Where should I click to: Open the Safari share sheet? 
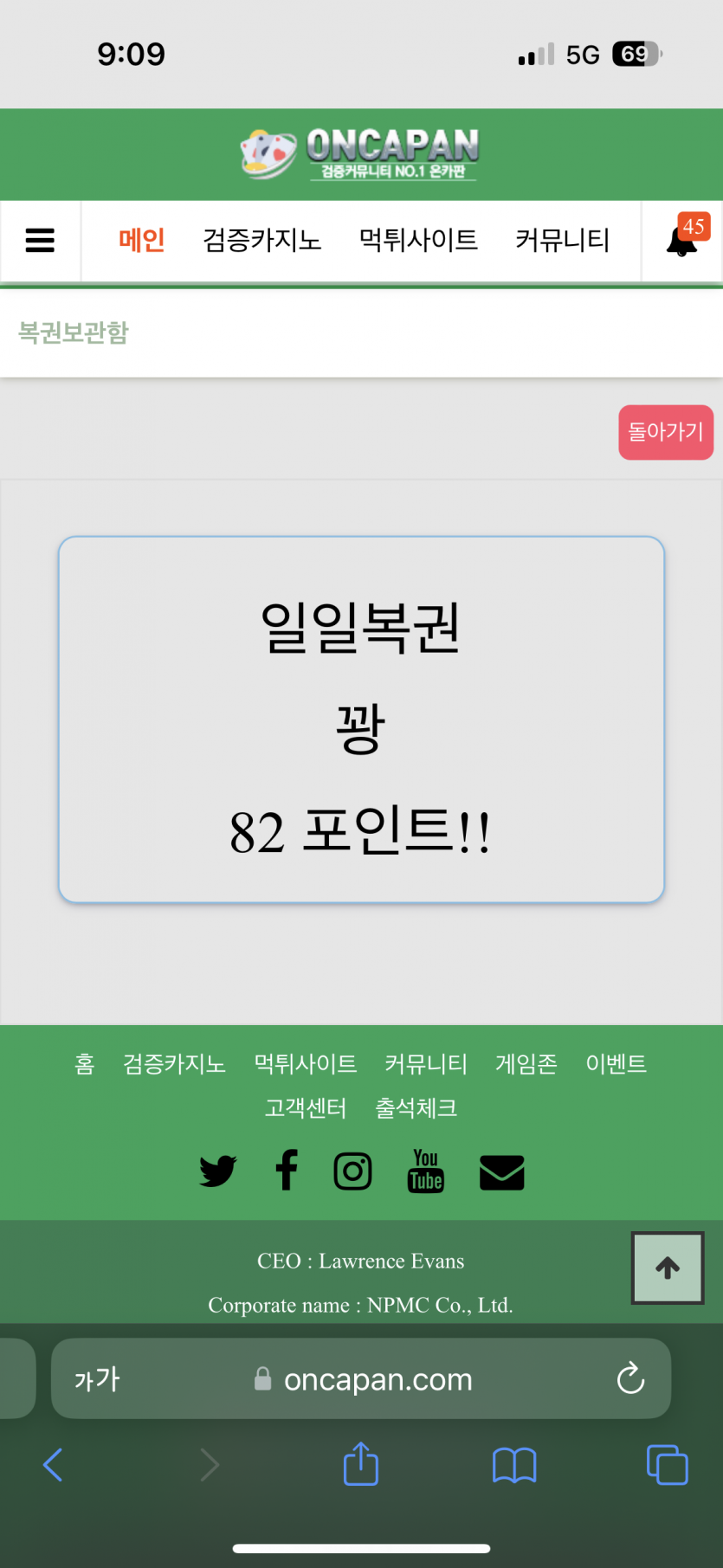[360, 1465]
